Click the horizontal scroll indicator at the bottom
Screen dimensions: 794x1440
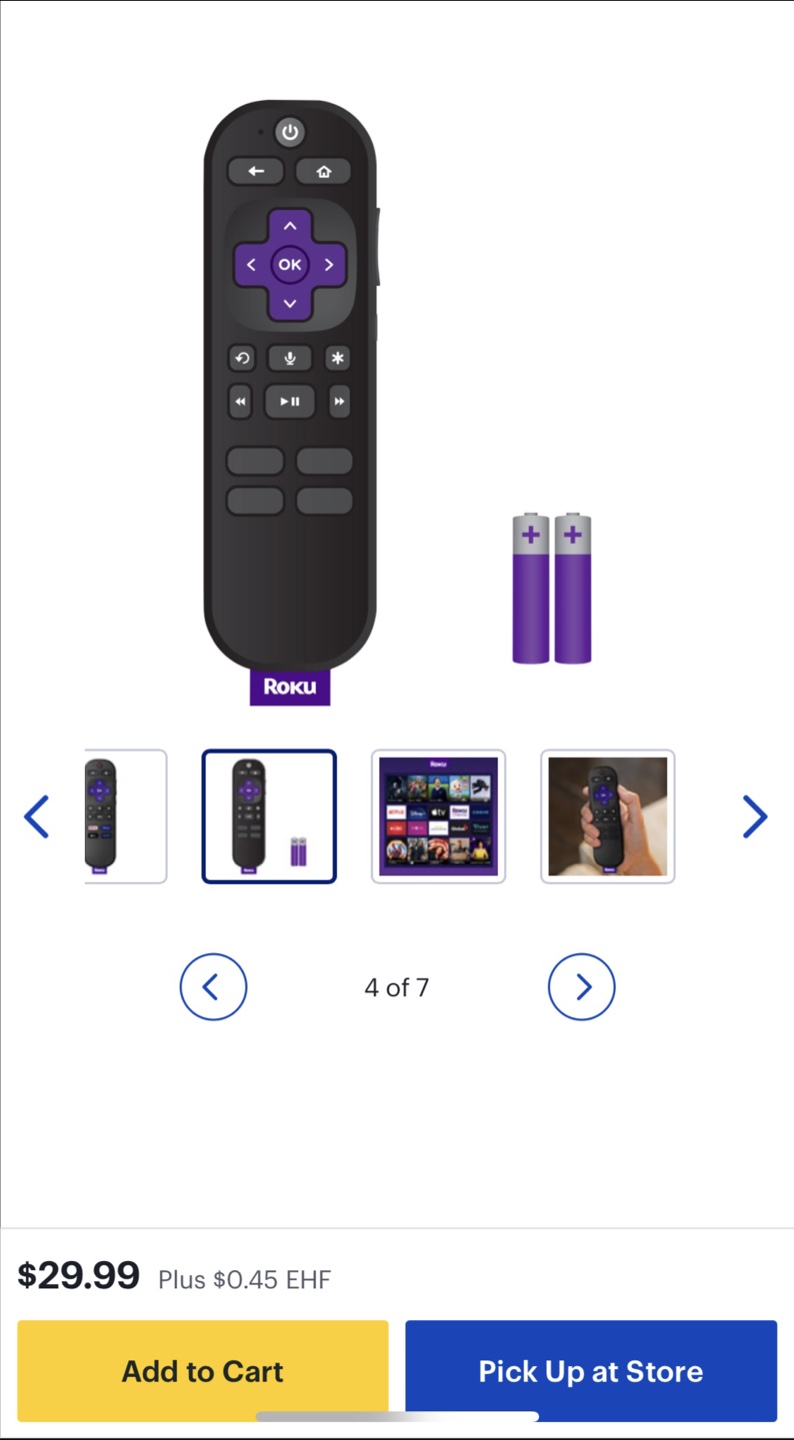point(397,1416)
